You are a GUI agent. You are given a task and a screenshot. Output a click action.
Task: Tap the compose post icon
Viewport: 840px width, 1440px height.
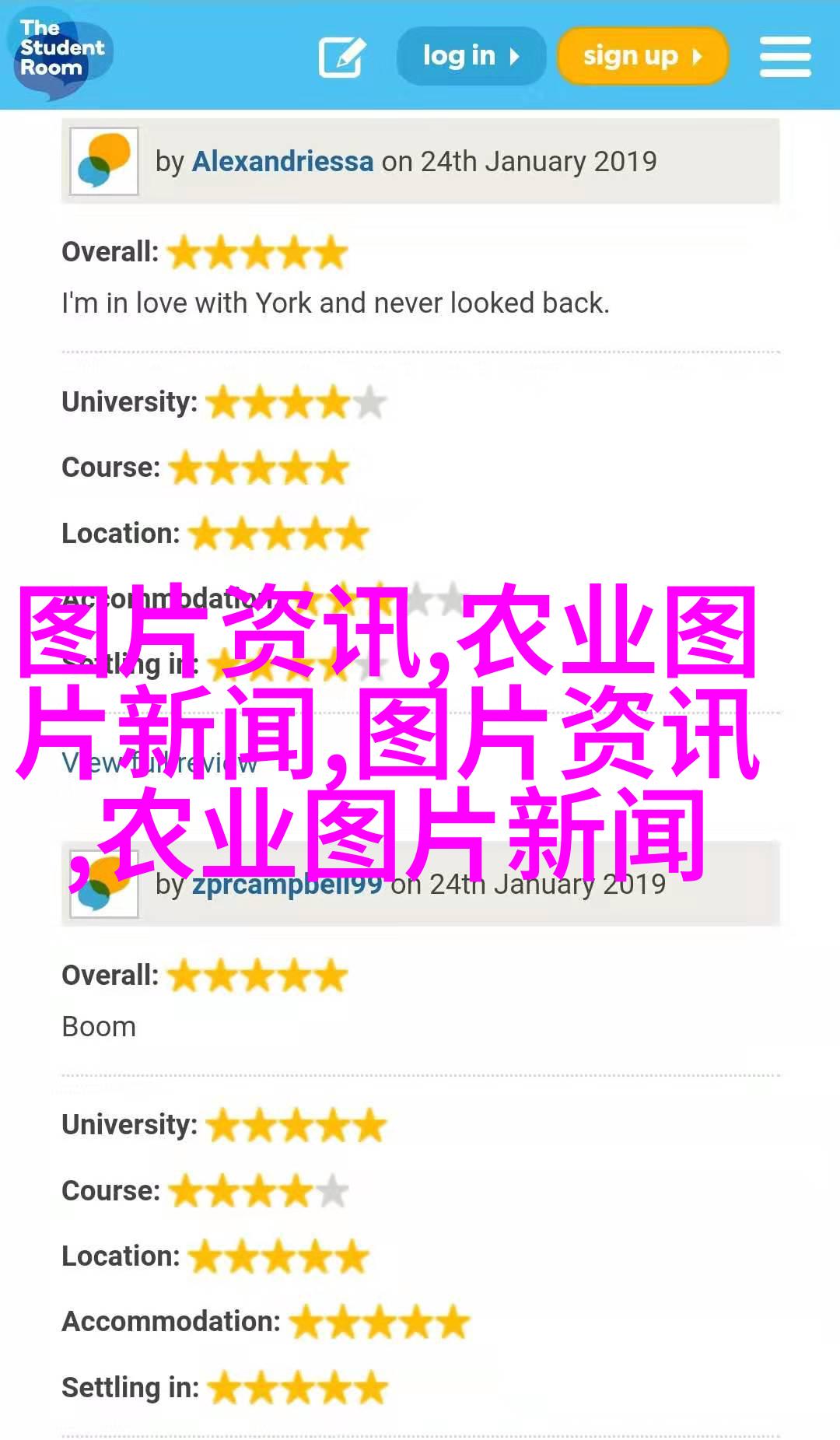pyautogui.click(x=341, y=56)
